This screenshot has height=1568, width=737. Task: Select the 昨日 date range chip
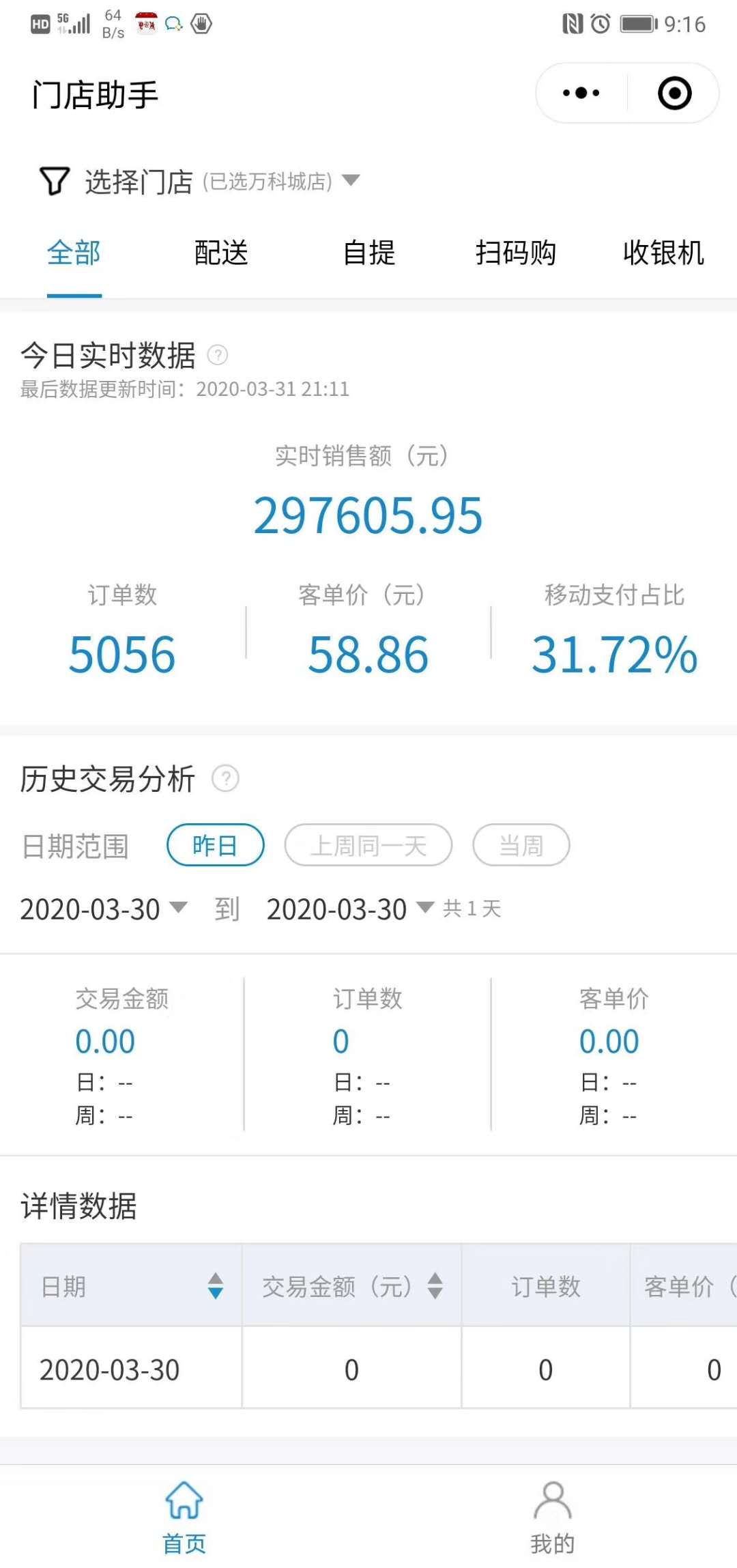[215, 845]
